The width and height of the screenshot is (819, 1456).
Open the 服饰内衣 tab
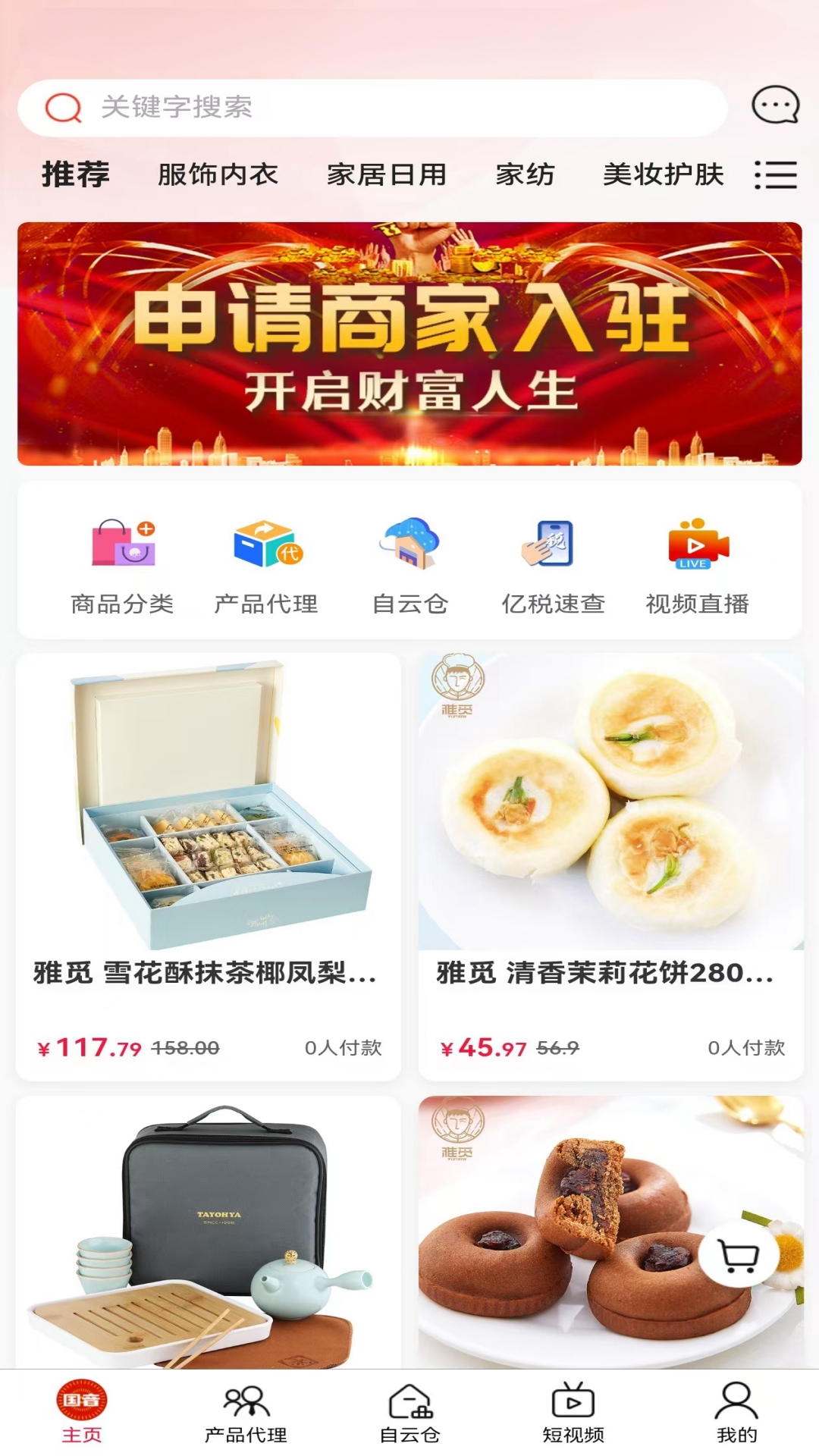click(x=217, y=174)
